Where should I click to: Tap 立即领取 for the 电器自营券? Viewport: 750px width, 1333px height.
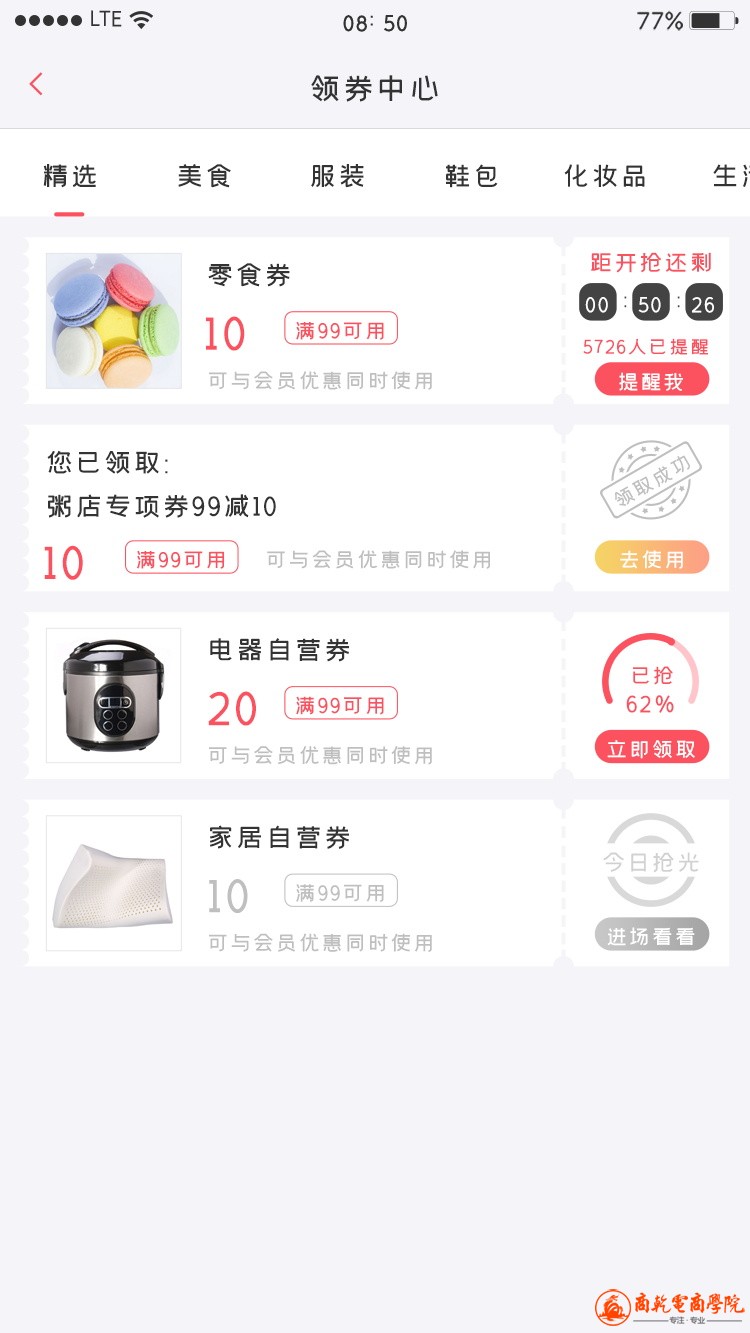[651, 748]
